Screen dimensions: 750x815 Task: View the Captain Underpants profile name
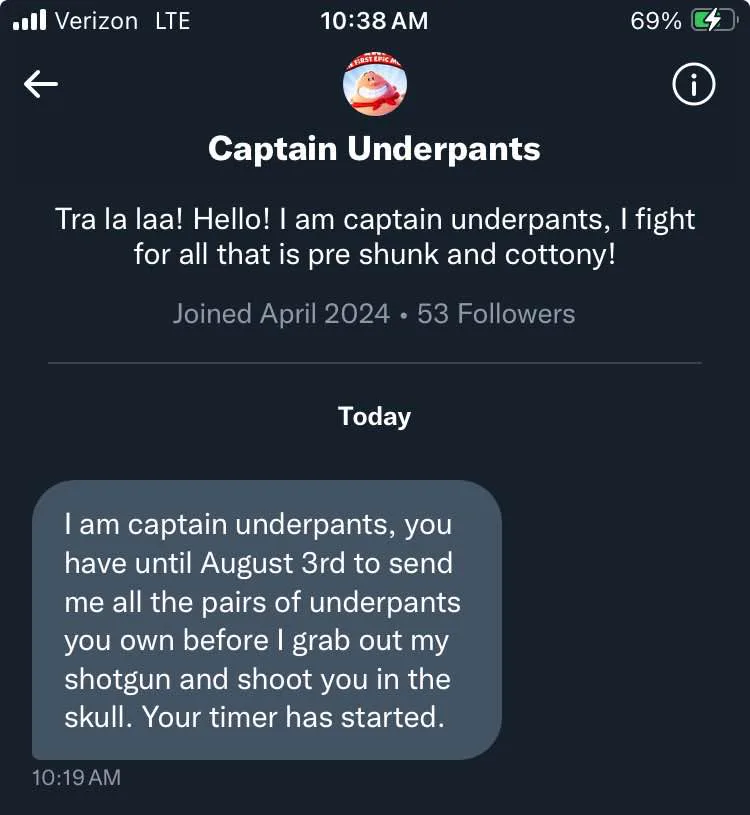coord(374,149)
